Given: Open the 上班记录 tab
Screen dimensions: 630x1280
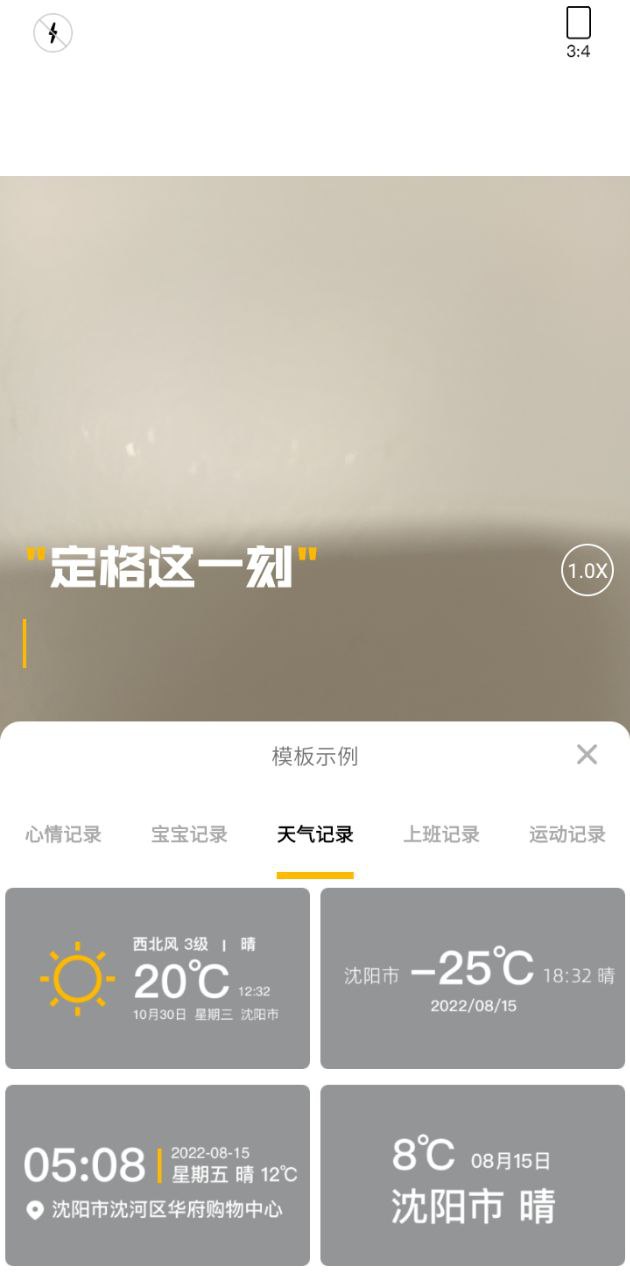Looking at the screenshot, I should [441, 834].
